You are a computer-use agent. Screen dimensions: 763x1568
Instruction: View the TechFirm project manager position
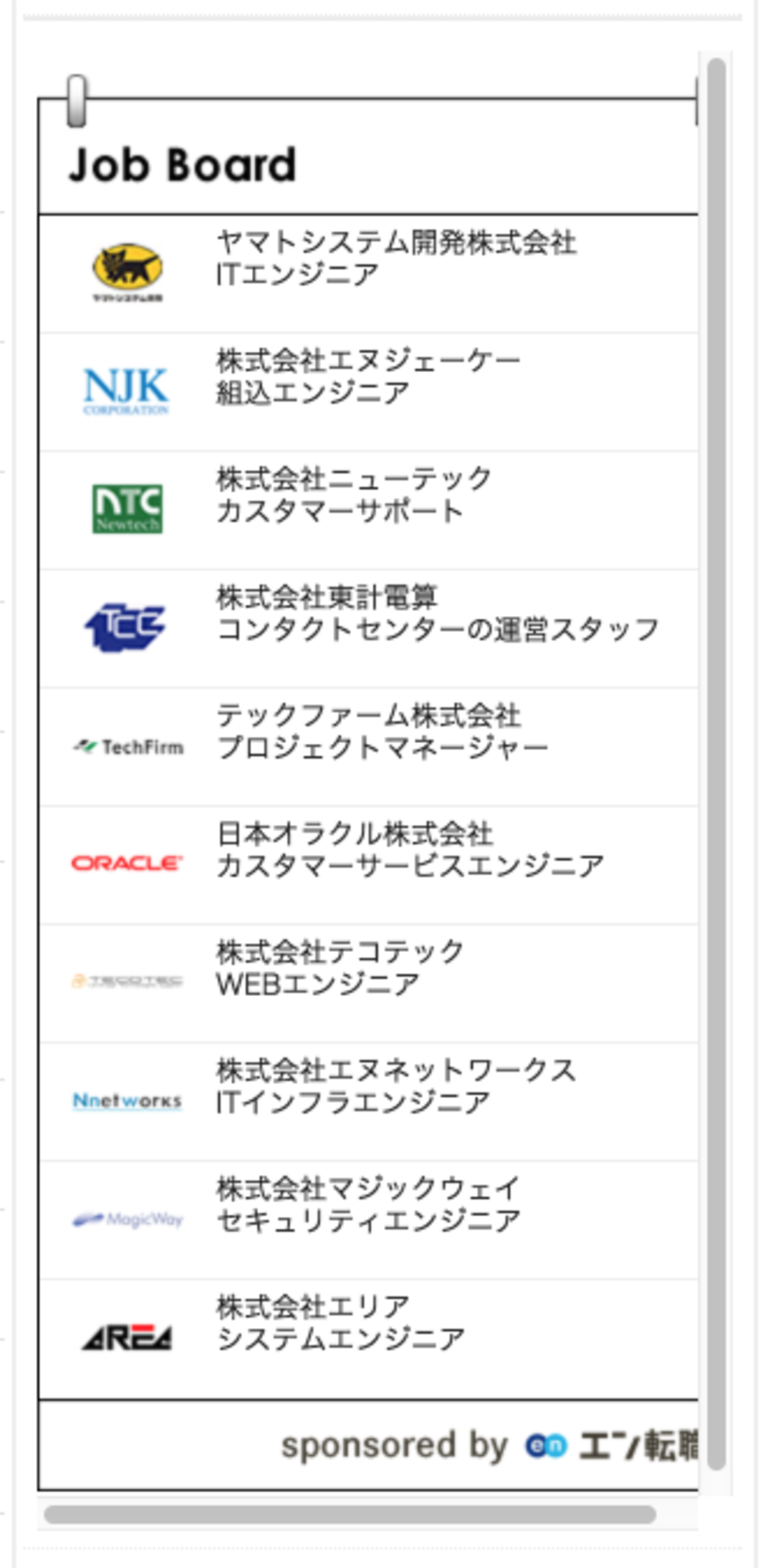pos(382,731)
